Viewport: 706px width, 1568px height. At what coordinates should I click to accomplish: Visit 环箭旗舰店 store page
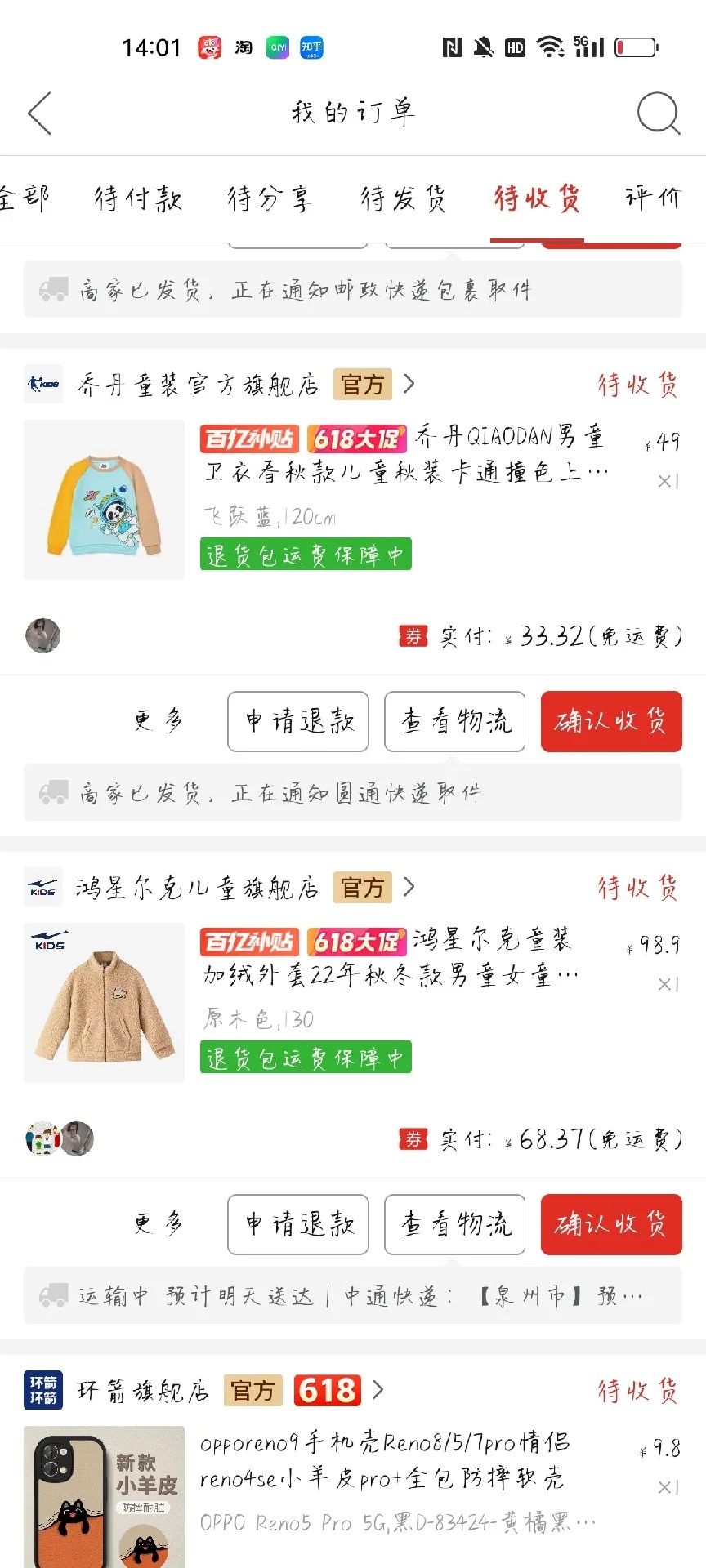[144, 1391]
